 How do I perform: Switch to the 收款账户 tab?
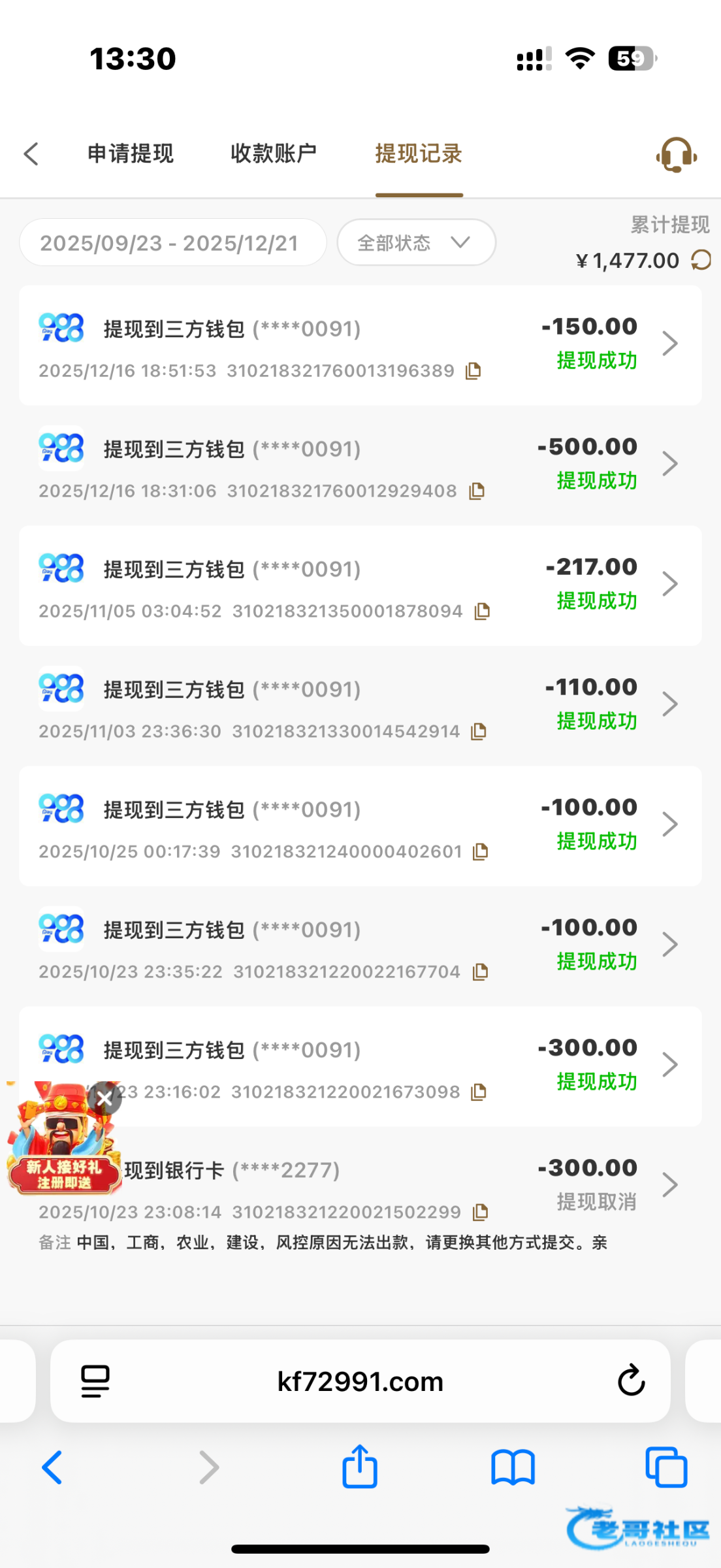[x=274, y=154]
